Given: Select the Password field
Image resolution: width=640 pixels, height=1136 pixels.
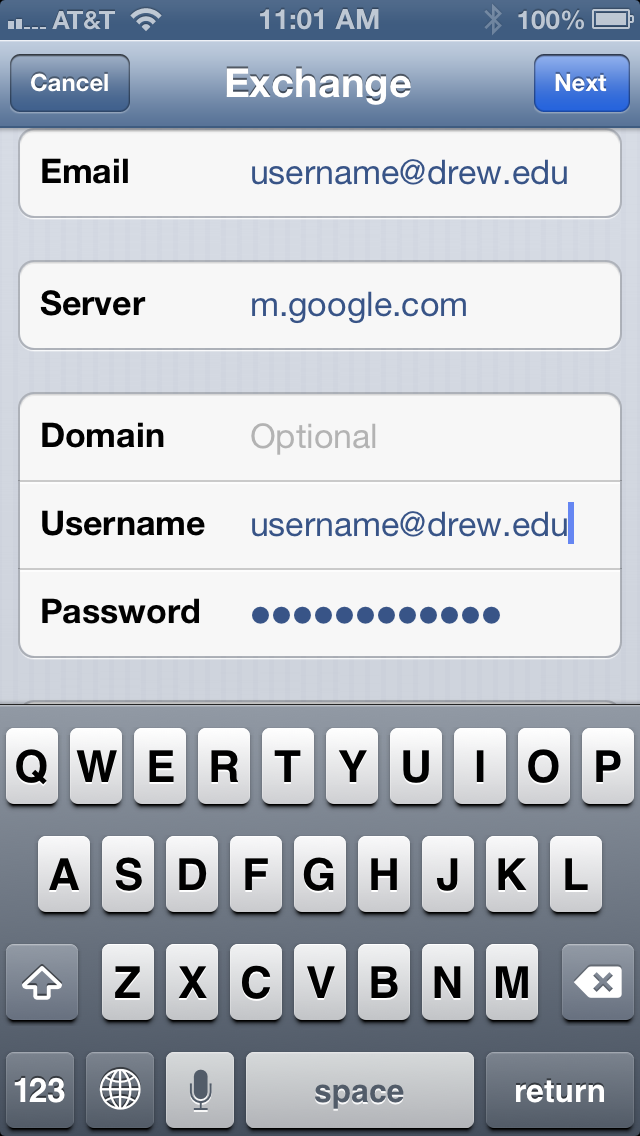Looking at the screenshot, I should [x=320, y=613].
